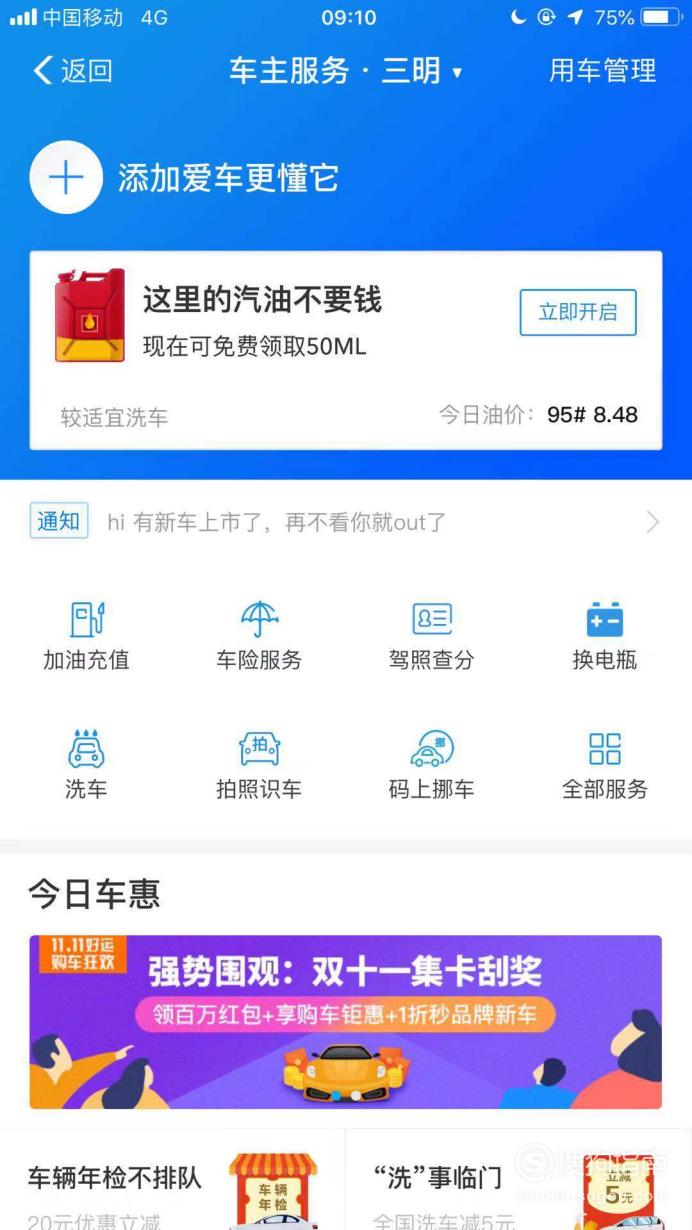Open the 双十一集卡刮奖 banner

tap(346, 1022)
